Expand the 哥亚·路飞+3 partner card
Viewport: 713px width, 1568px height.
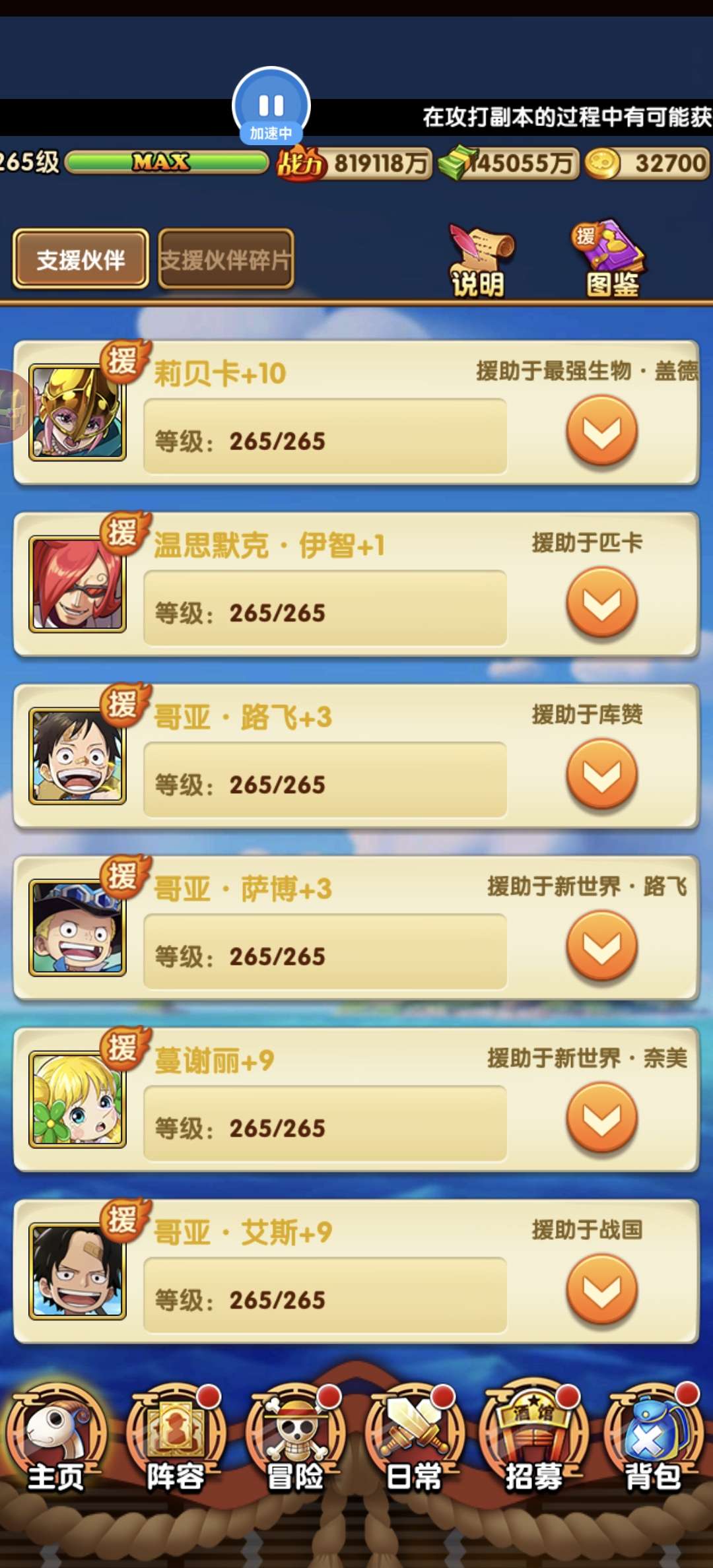click(x=601, y=774)
